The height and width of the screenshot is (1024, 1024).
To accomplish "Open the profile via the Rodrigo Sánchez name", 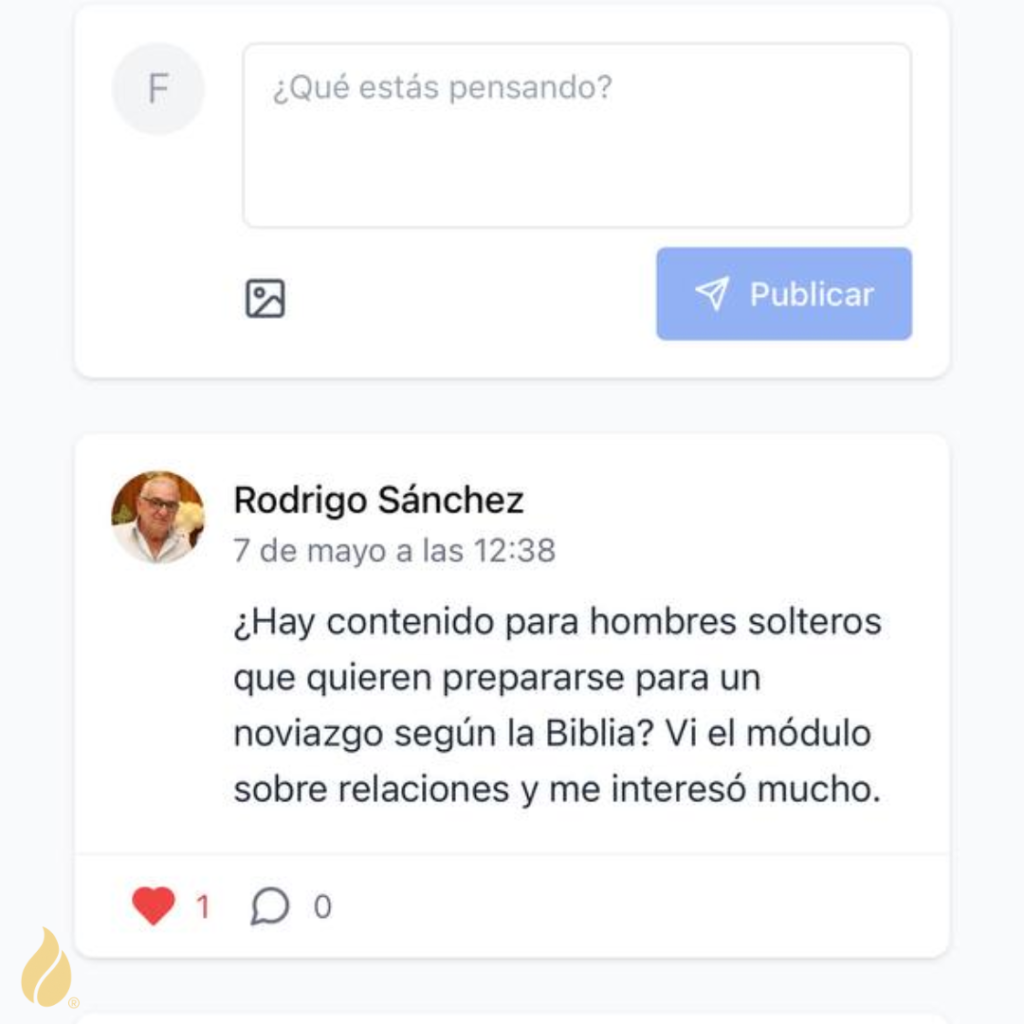I will coord(378,500).
